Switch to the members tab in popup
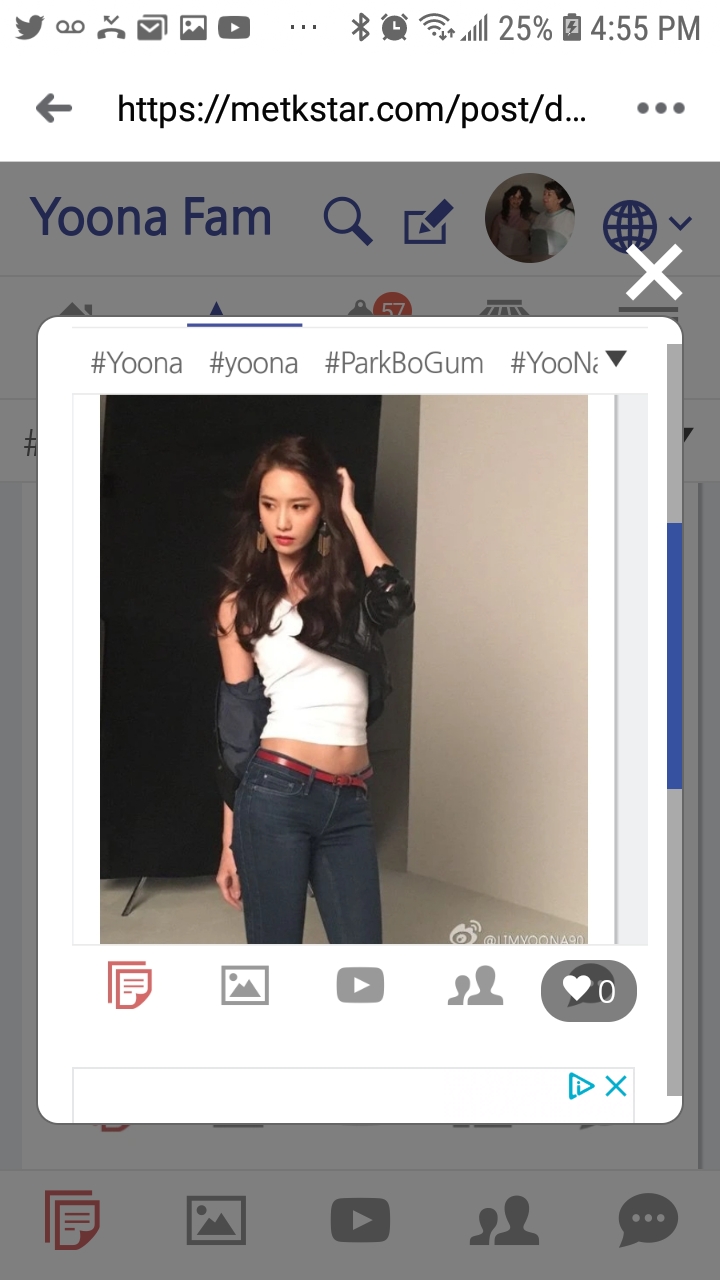 tap(475, 986)
